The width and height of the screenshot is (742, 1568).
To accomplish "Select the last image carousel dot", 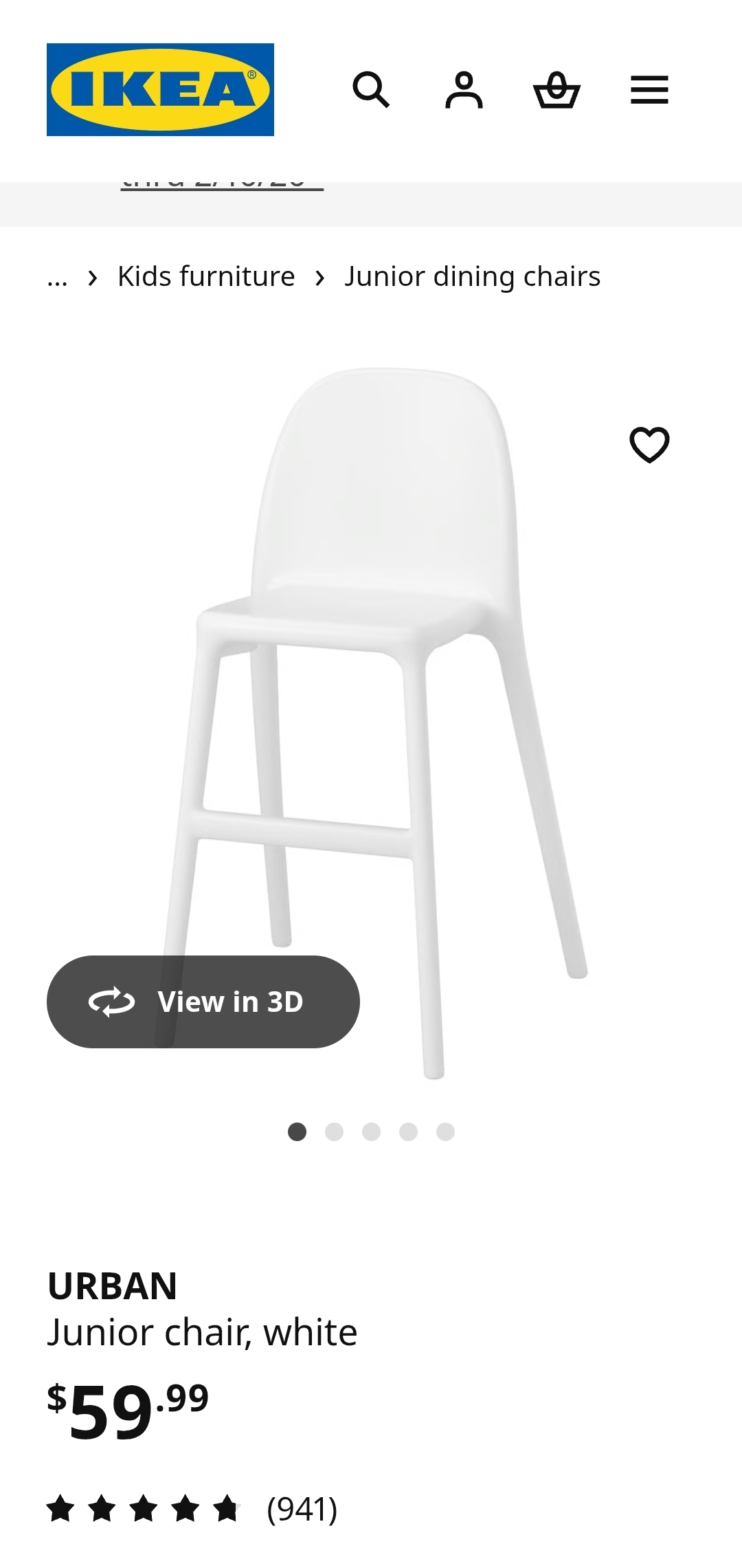I will tap(445, 1131).
